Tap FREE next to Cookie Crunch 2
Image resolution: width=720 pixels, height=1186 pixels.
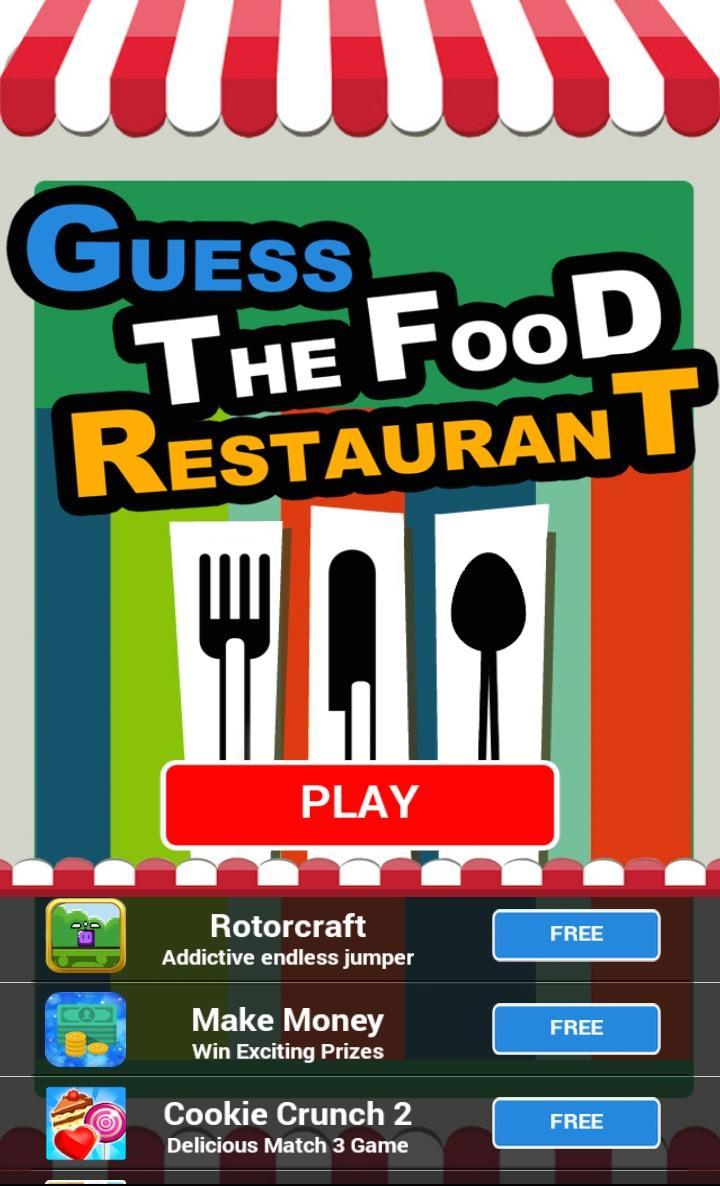(576, 1121)
